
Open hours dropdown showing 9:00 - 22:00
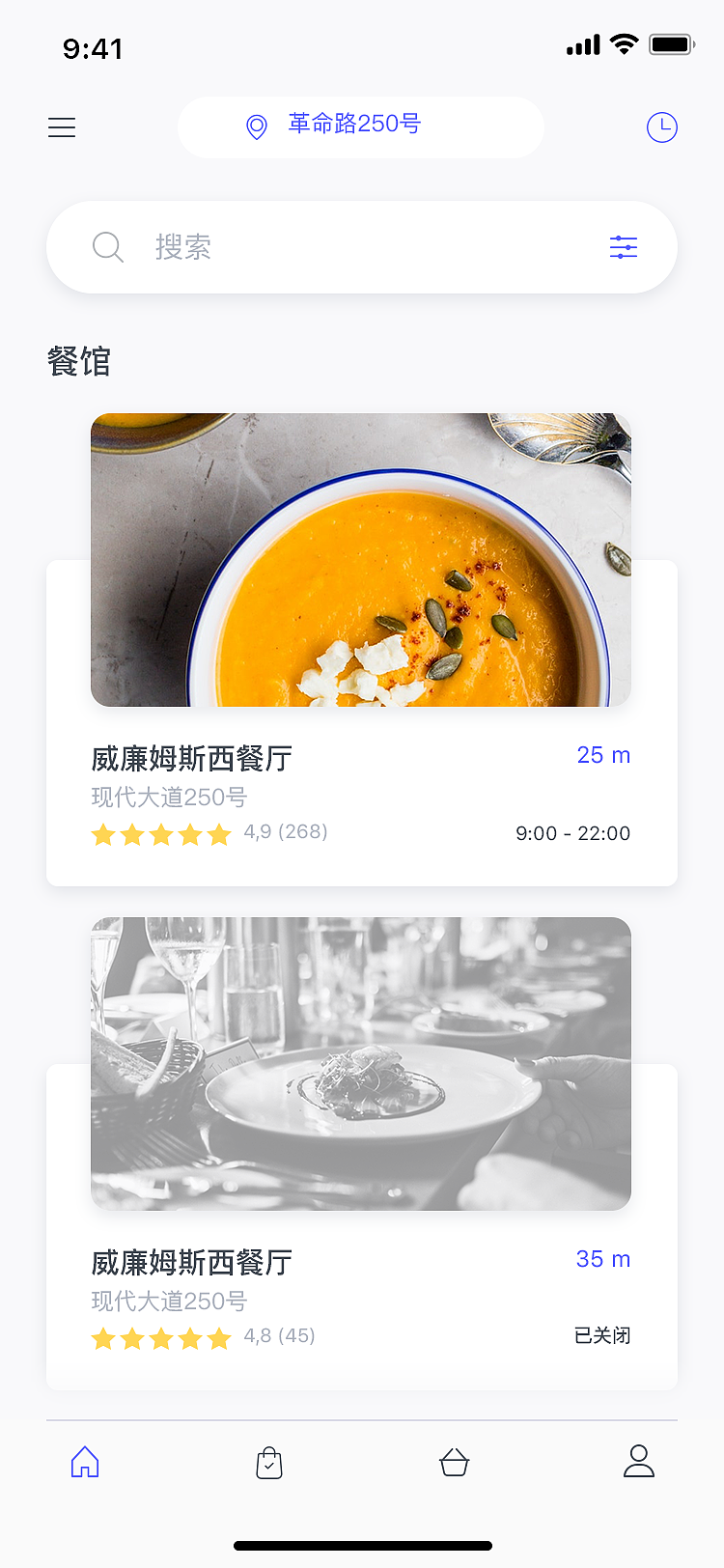(x=573, y=833)
